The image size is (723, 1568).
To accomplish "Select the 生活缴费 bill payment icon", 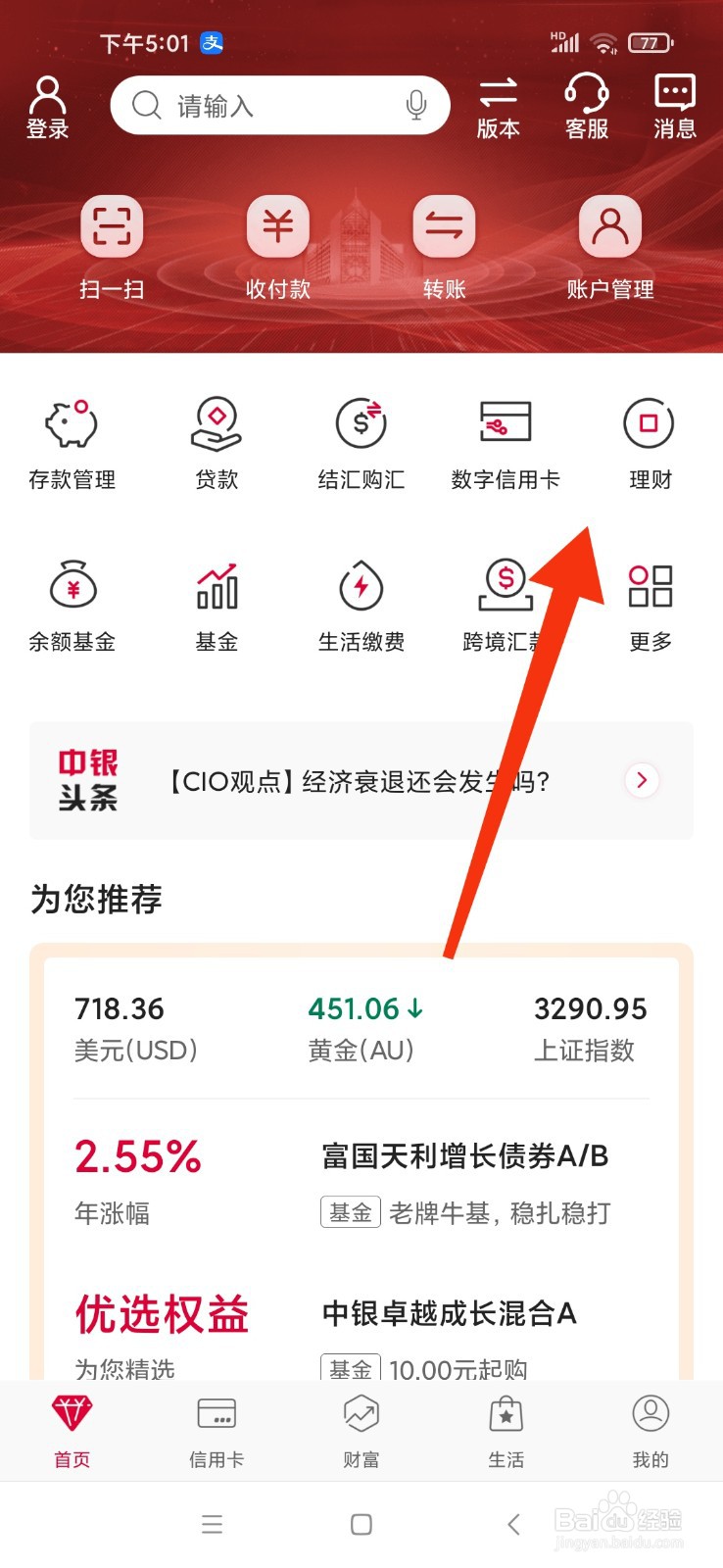I will pos(361,602).
